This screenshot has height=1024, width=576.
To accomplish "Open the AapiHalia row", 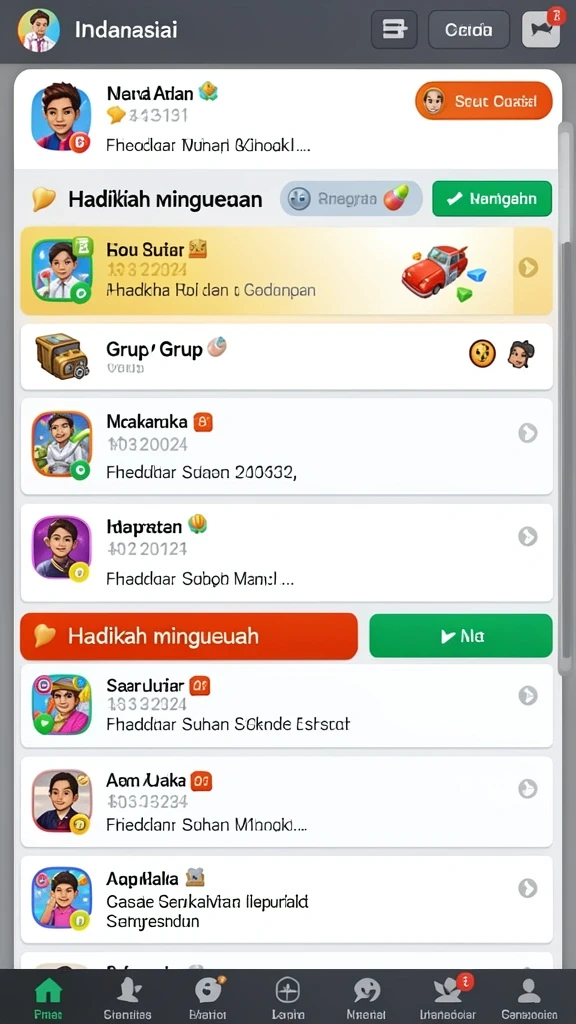I will point(287,899).
